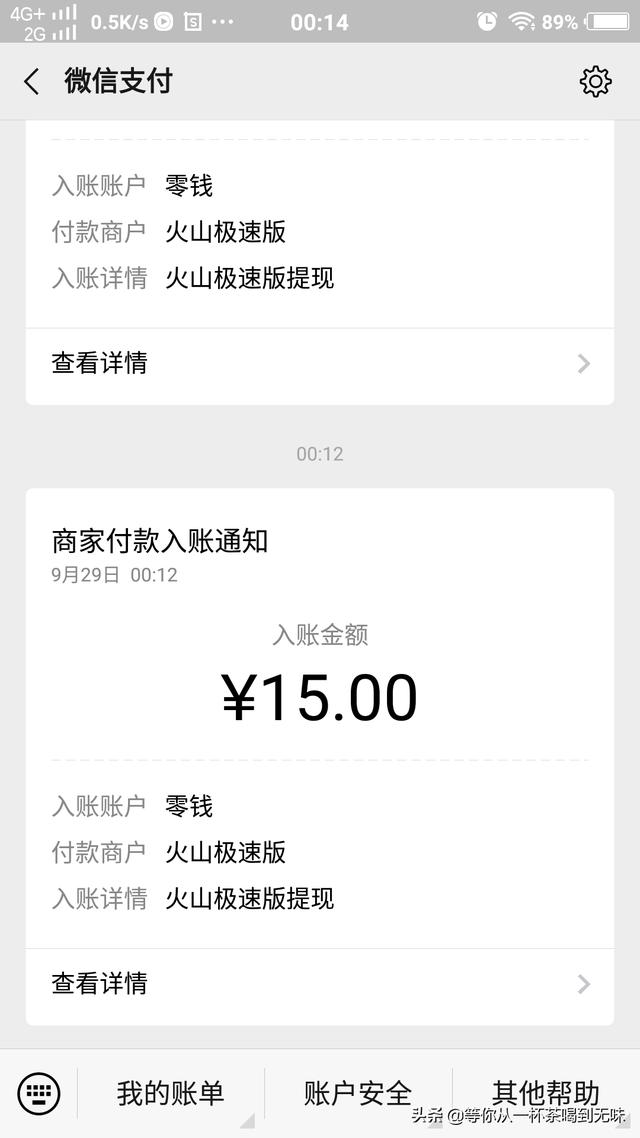Switch to keyboard input icon
This screenshot has width=640, height=1138.
click(x=38, y=1093)
